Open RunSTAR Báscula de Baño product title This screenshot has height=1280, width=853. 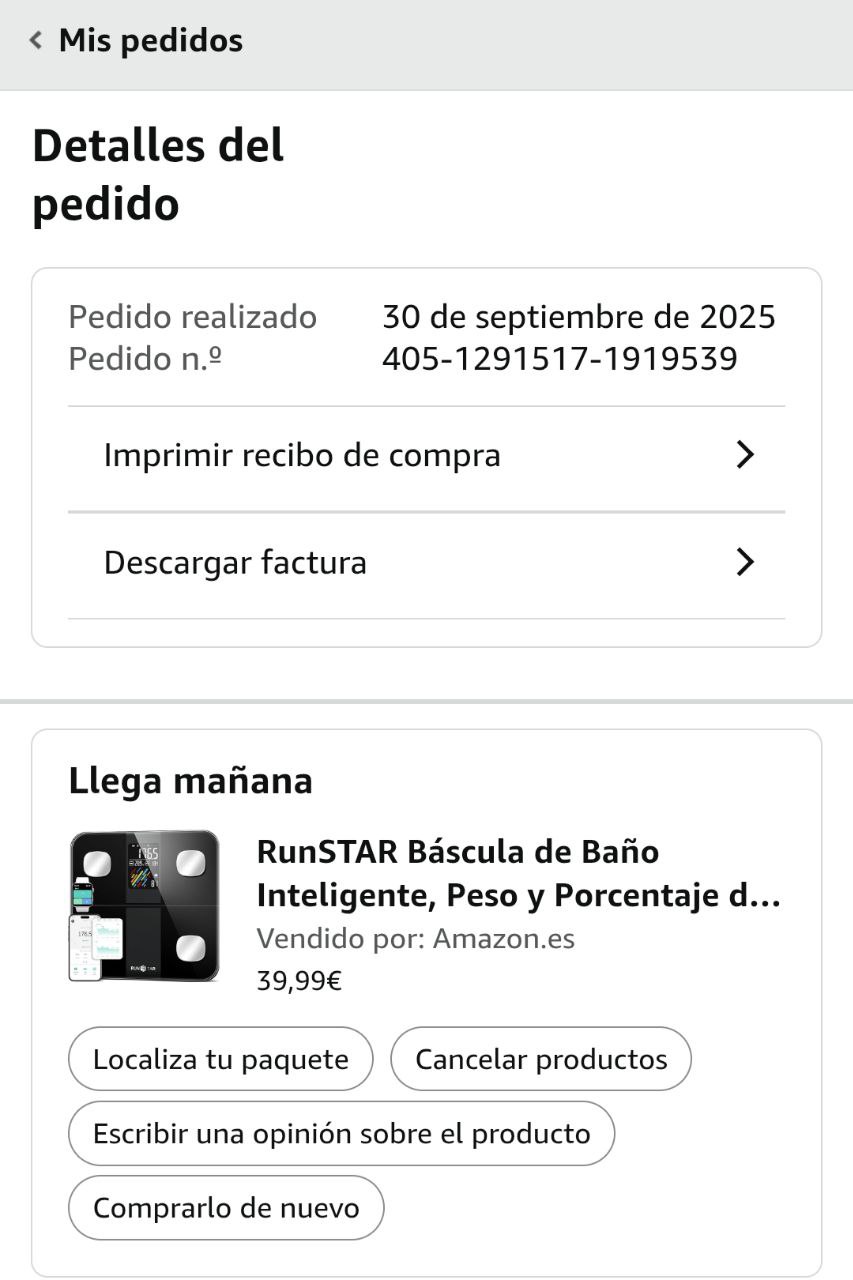click(517, 874)
